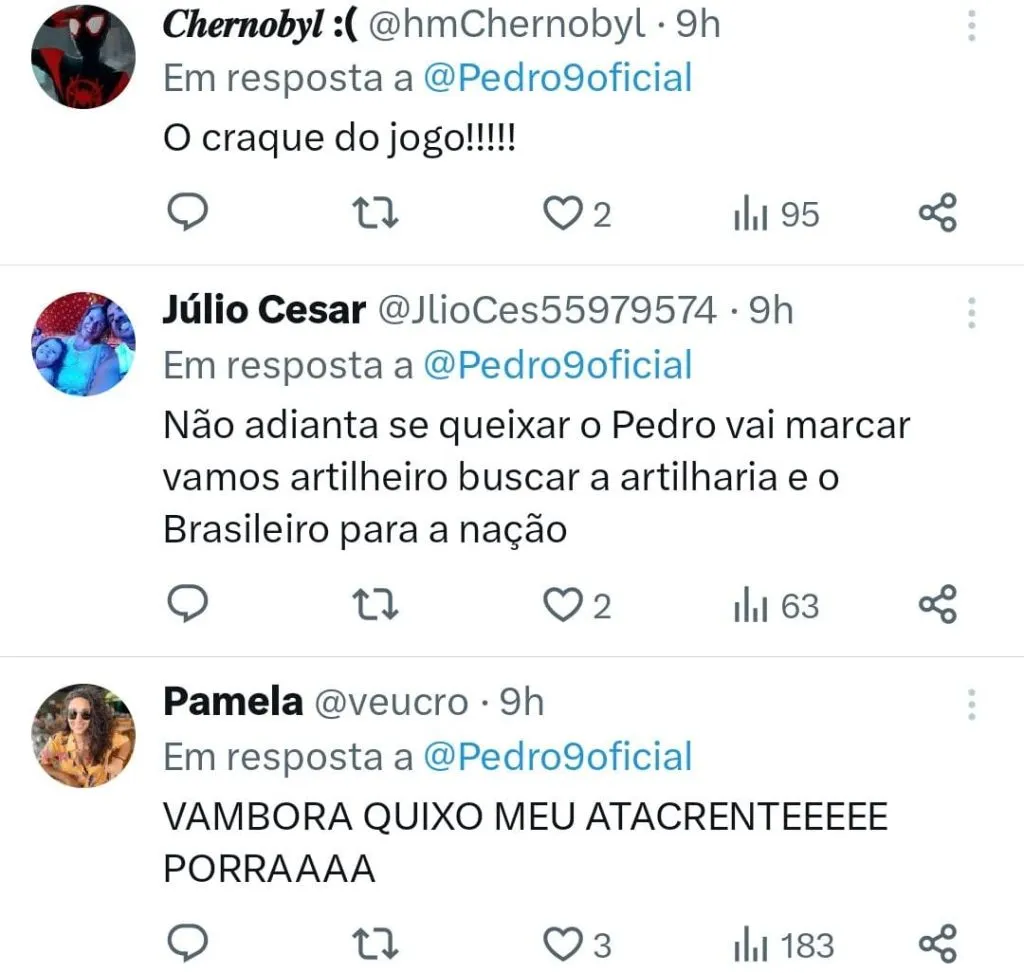Retweet Júlio Cesar's reply
This screenshot has width=1024, height=973.
click(378, 604)
